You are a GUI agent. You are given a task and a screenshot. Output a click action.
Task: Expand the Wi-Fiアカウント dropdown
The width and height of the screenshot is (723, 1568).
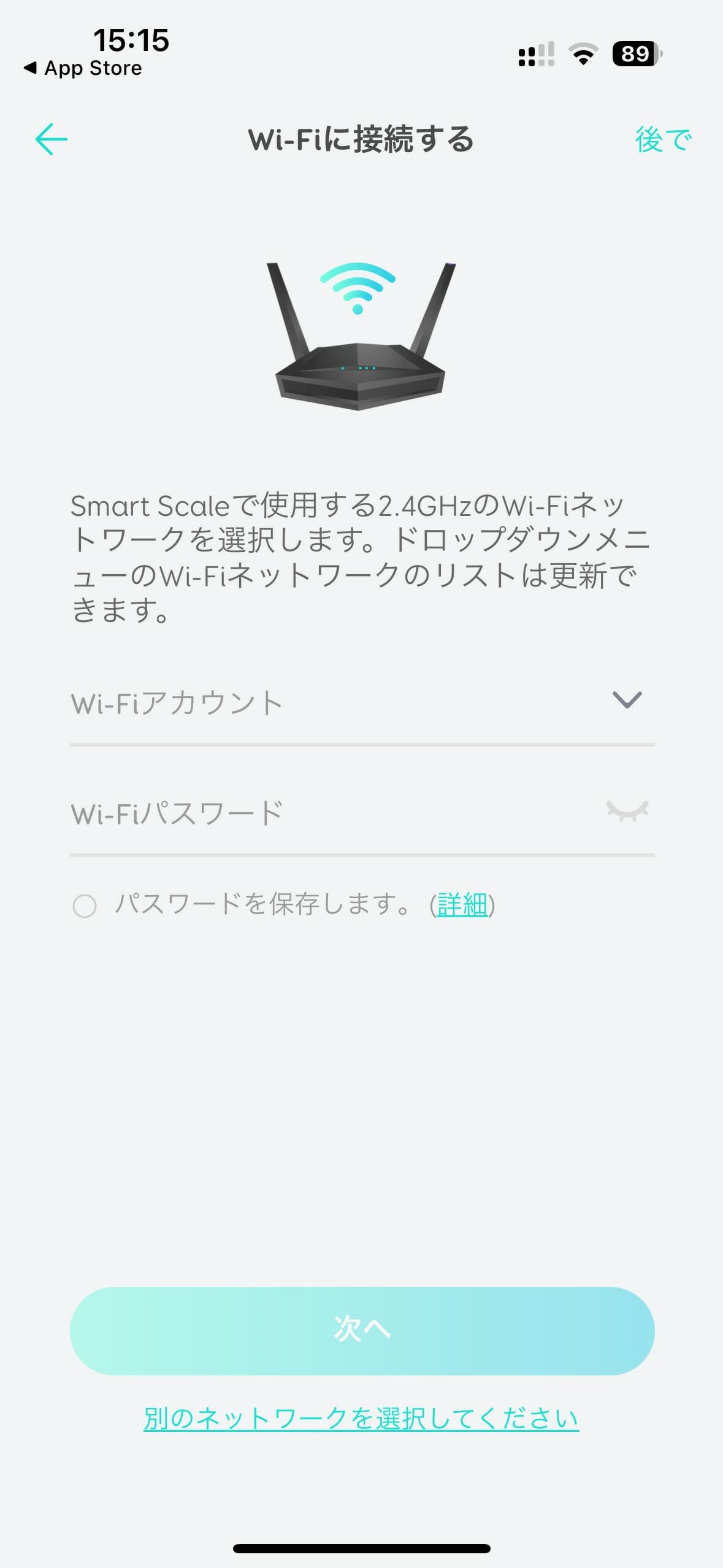click(x=627, y=700)
